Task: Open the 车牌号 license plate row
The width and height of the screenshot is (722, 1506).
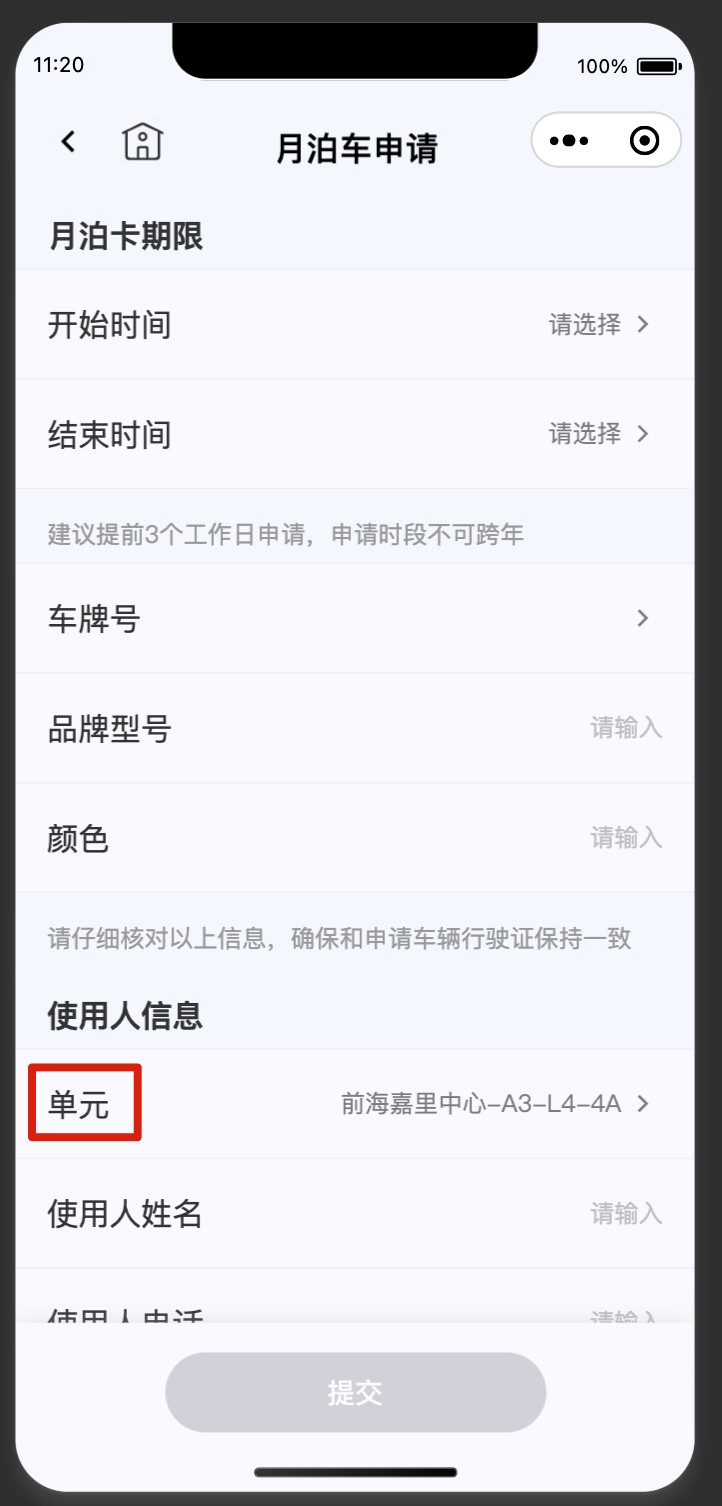Action: click(x=354, y=619)
